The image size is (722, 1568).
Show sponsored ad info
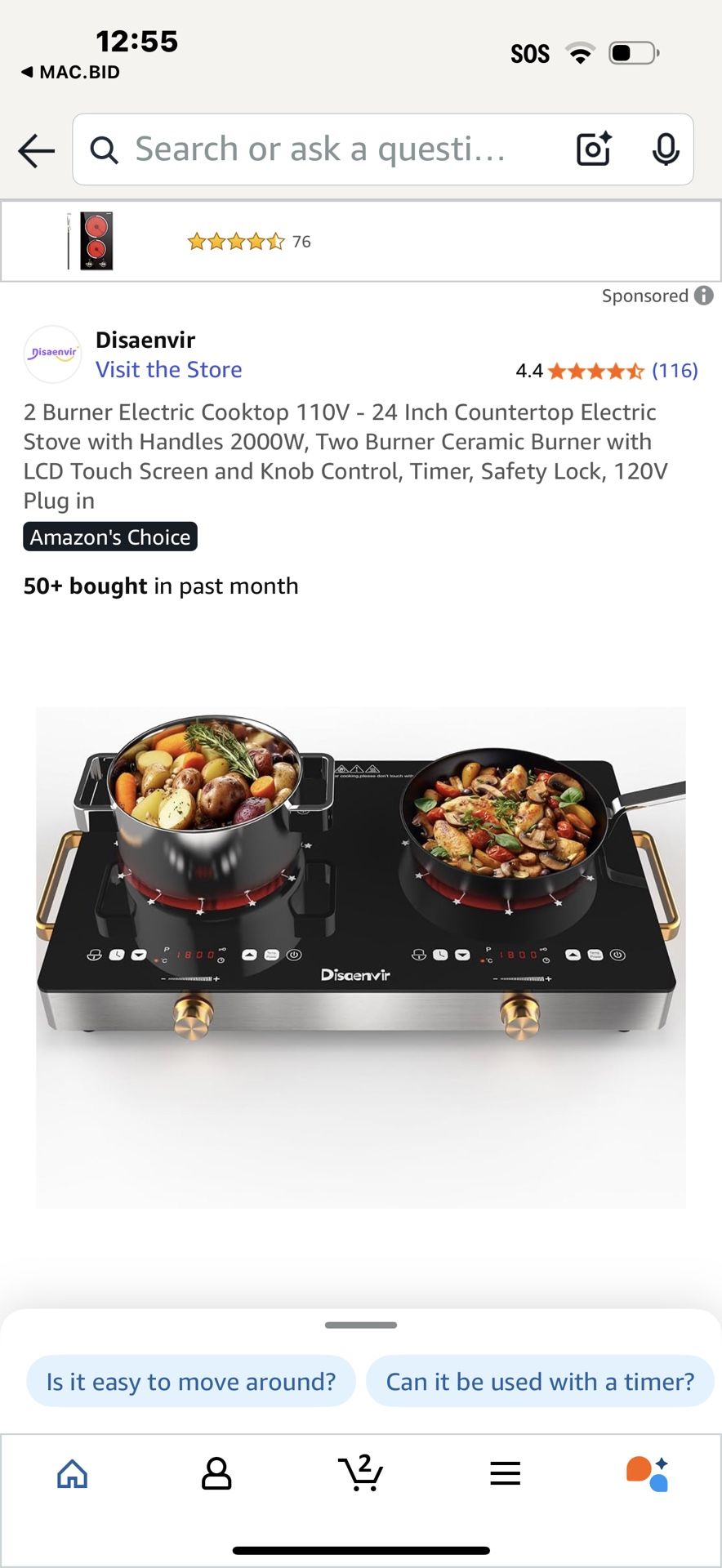(x=703, y=296)
